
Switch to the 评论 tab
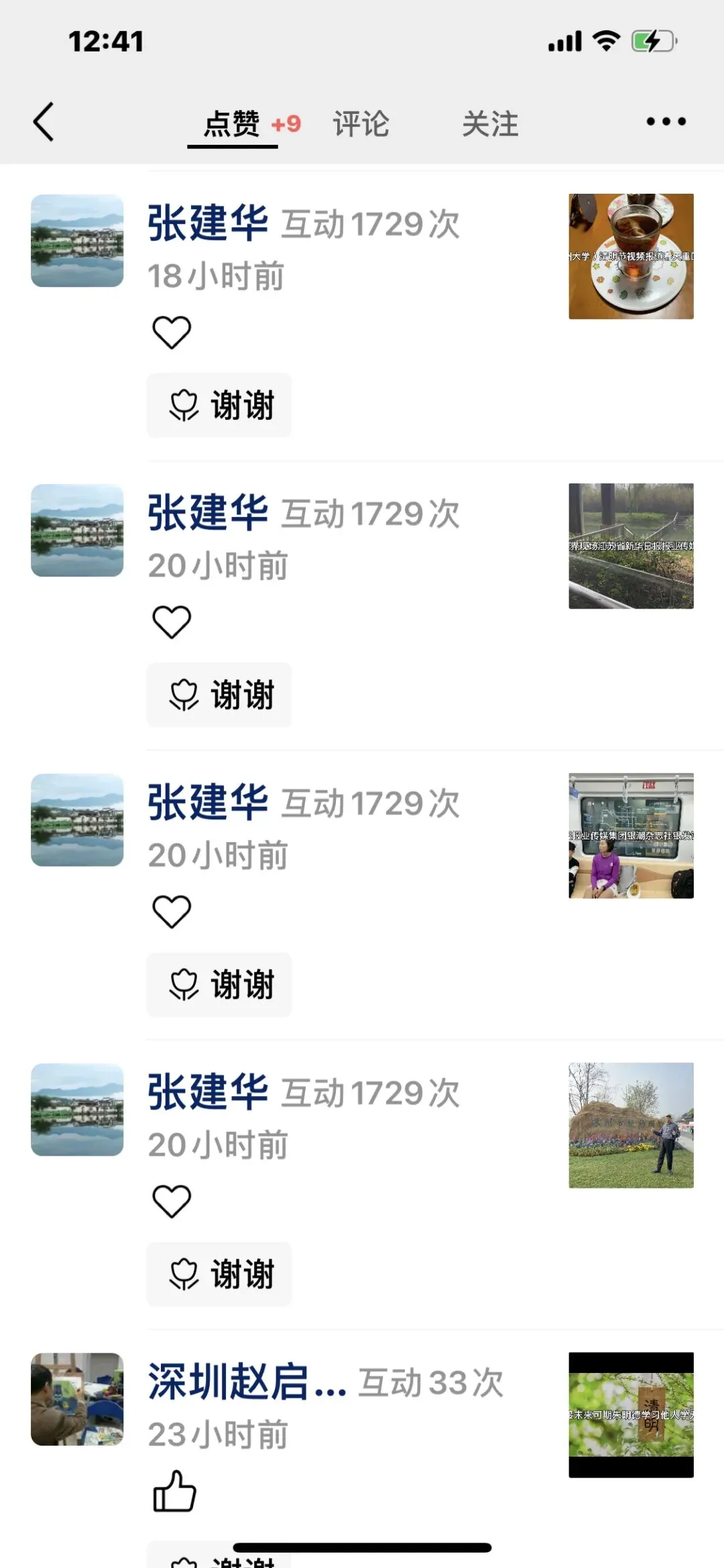click(361, 124)
